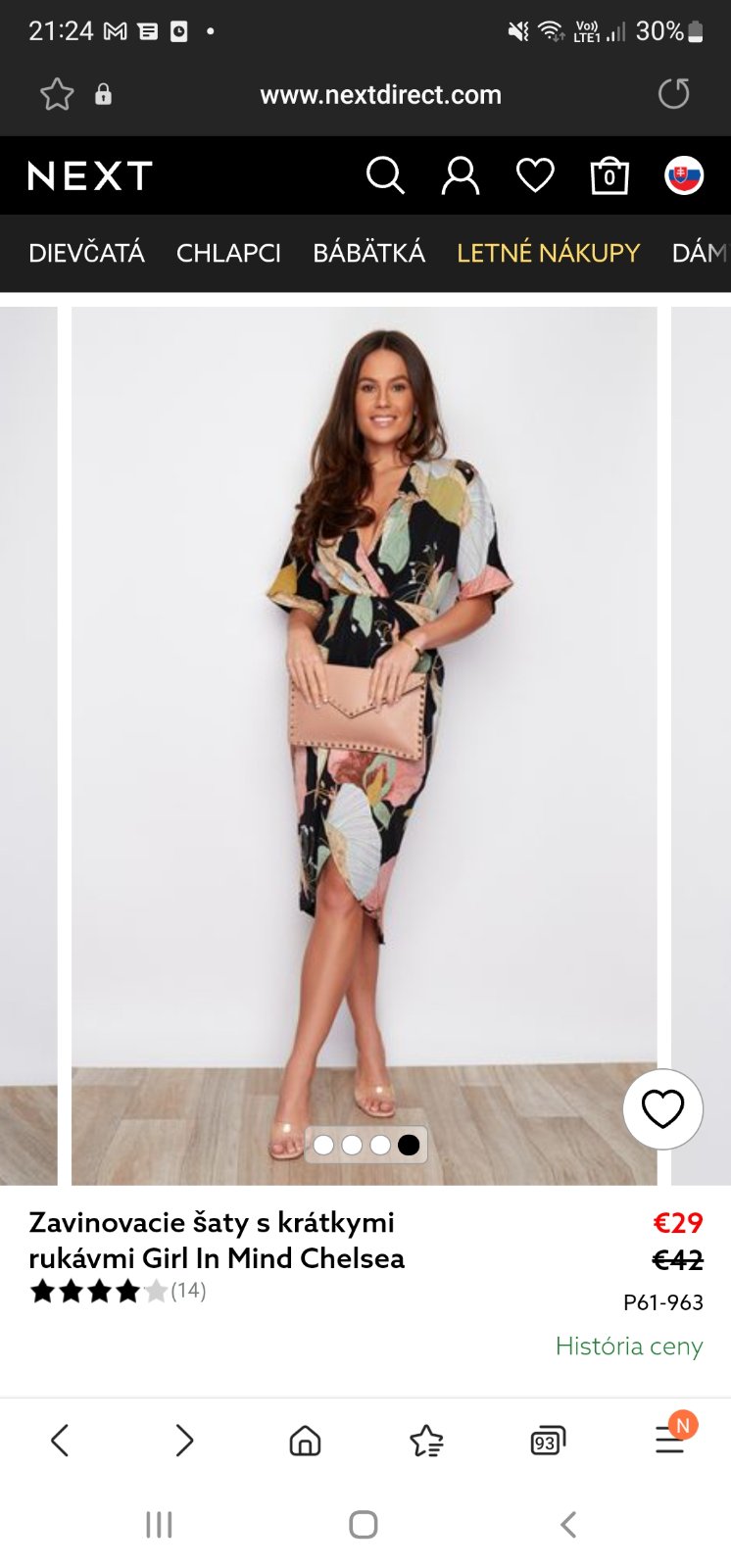Screen dimensions: 731x1568
Task: Open the account profile icon
Action: pos(460,176)
